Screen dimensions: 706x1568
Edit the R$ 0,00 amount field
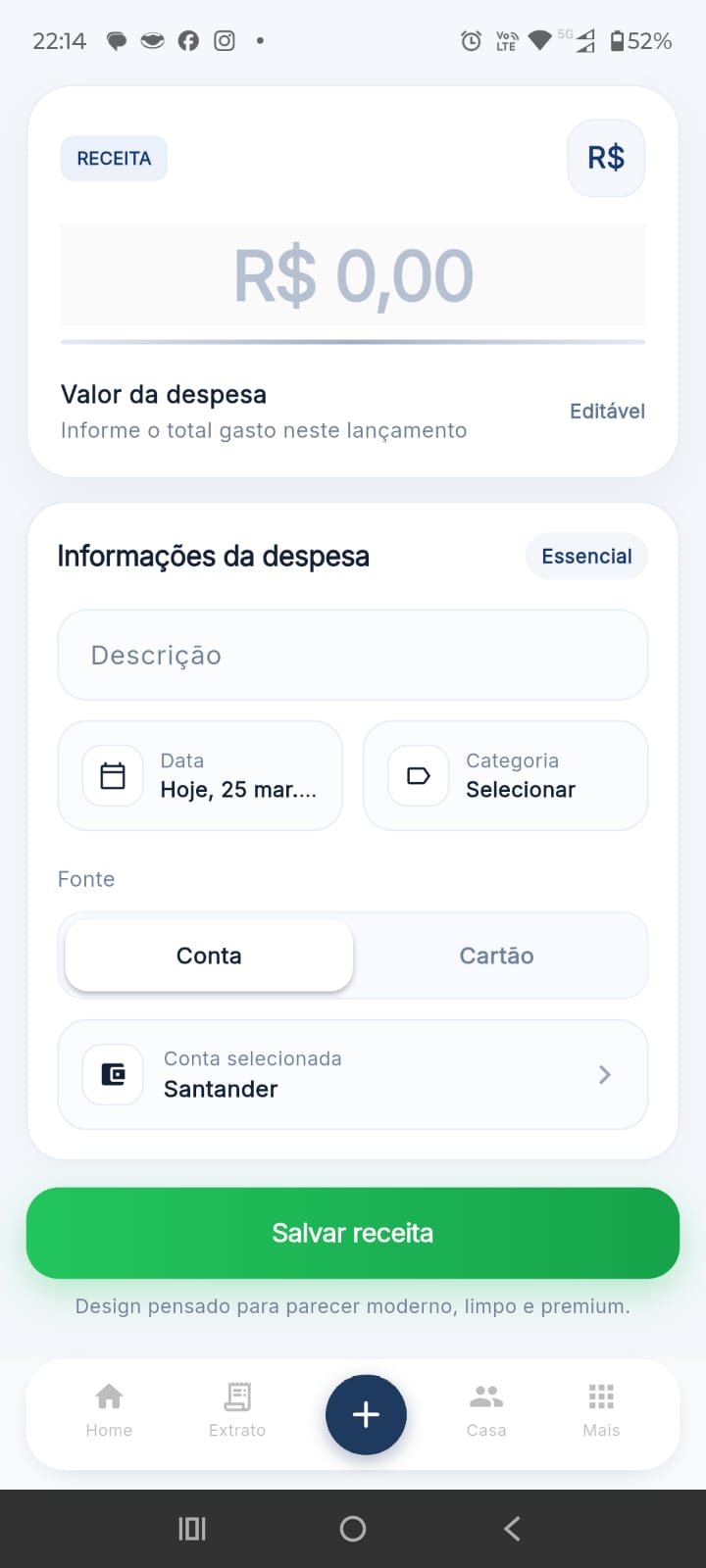point(353,275)
